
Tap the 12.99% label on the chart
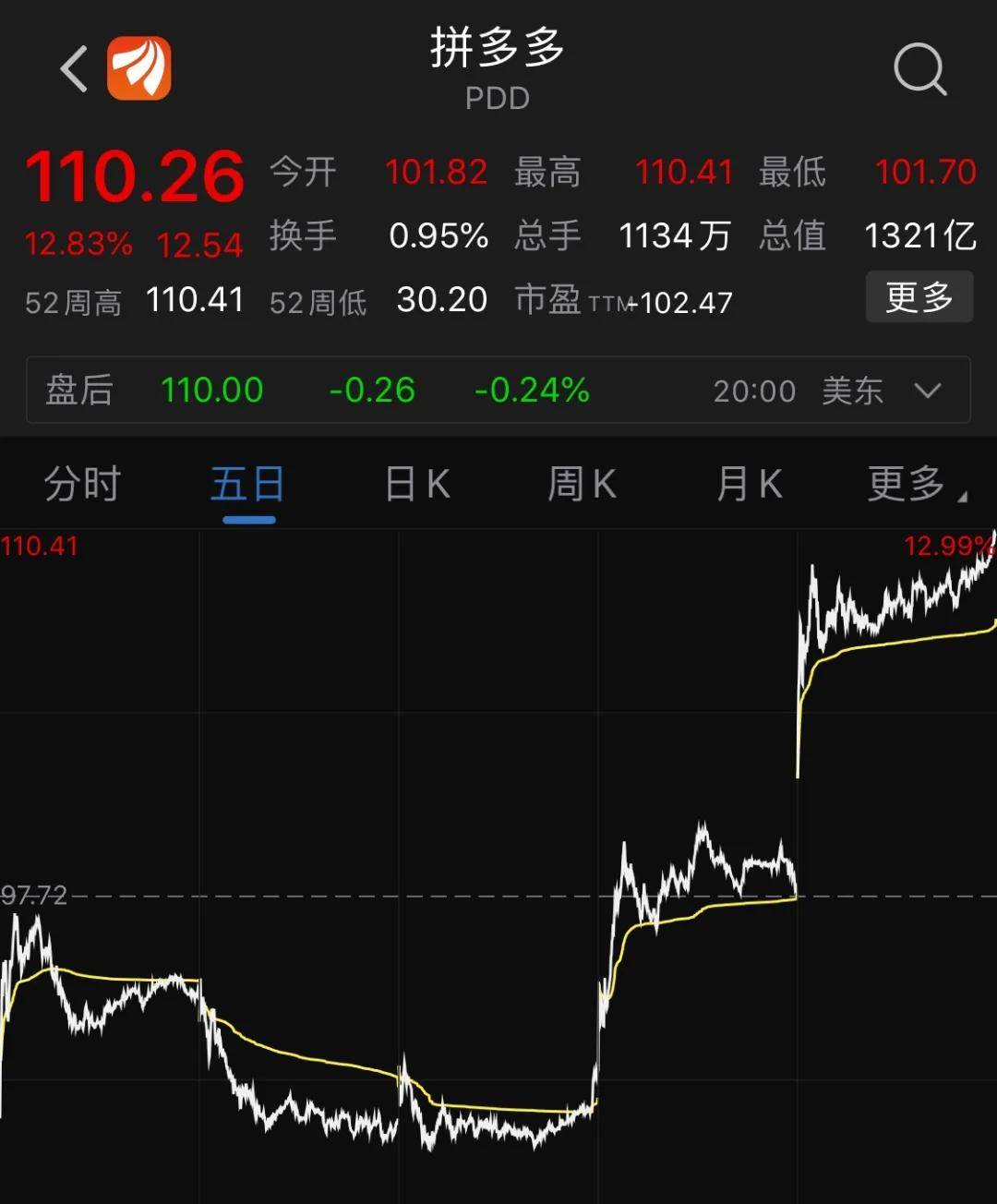pyautogui.click(x=943, y=546)
